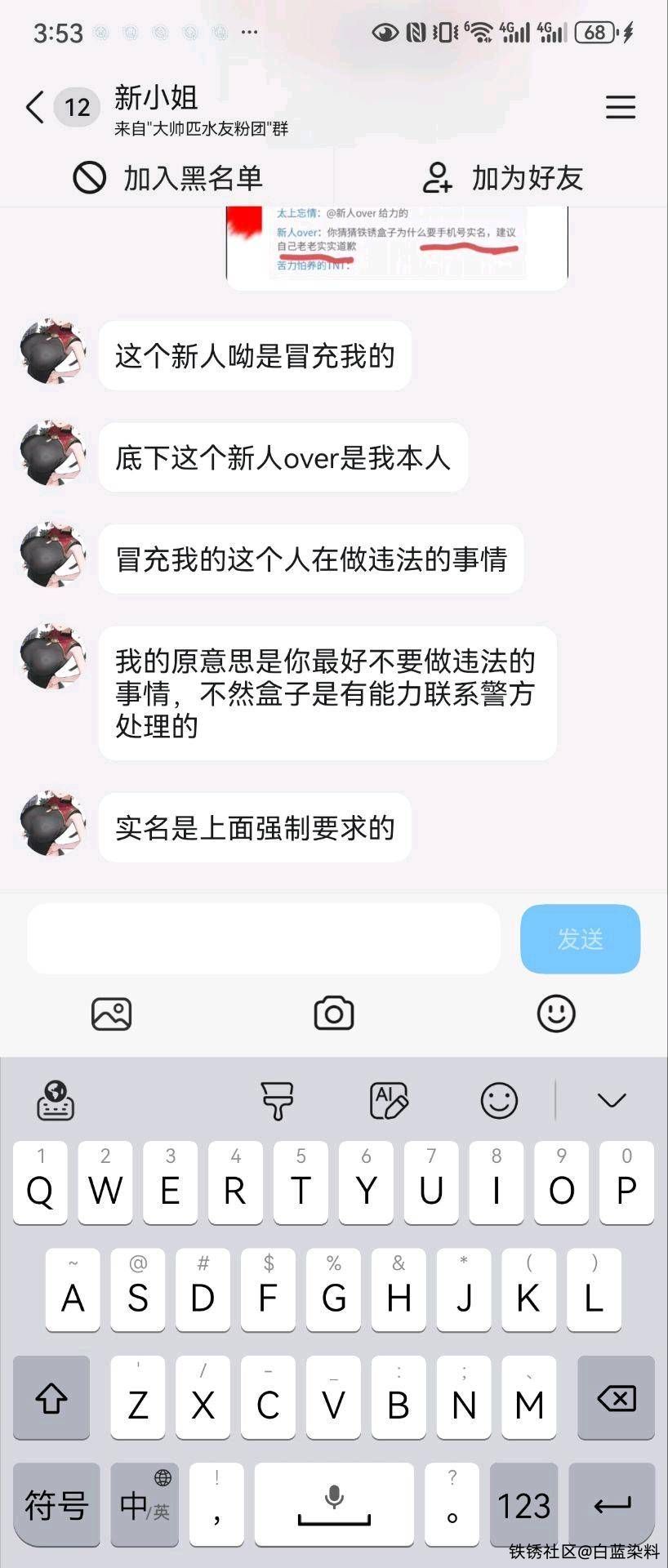Tap the keyboard backspace key
The image size is (668, 1568).
tap(616, 1398)
